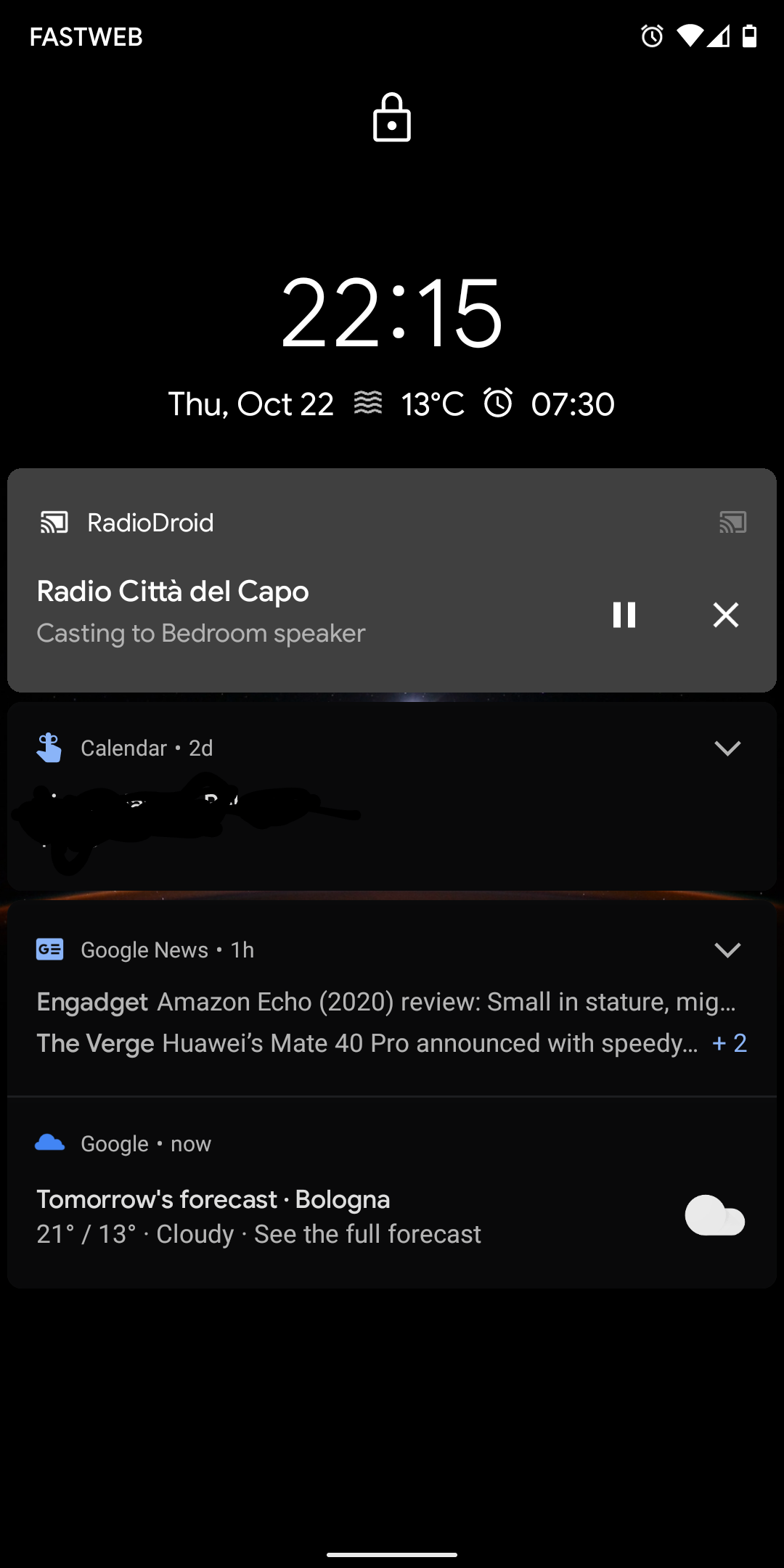Image resolution: width=784 pixels, height=1568 pixels.
Task: Click the Cast icon on RadioDroid notification
Action: pos(732,523)
